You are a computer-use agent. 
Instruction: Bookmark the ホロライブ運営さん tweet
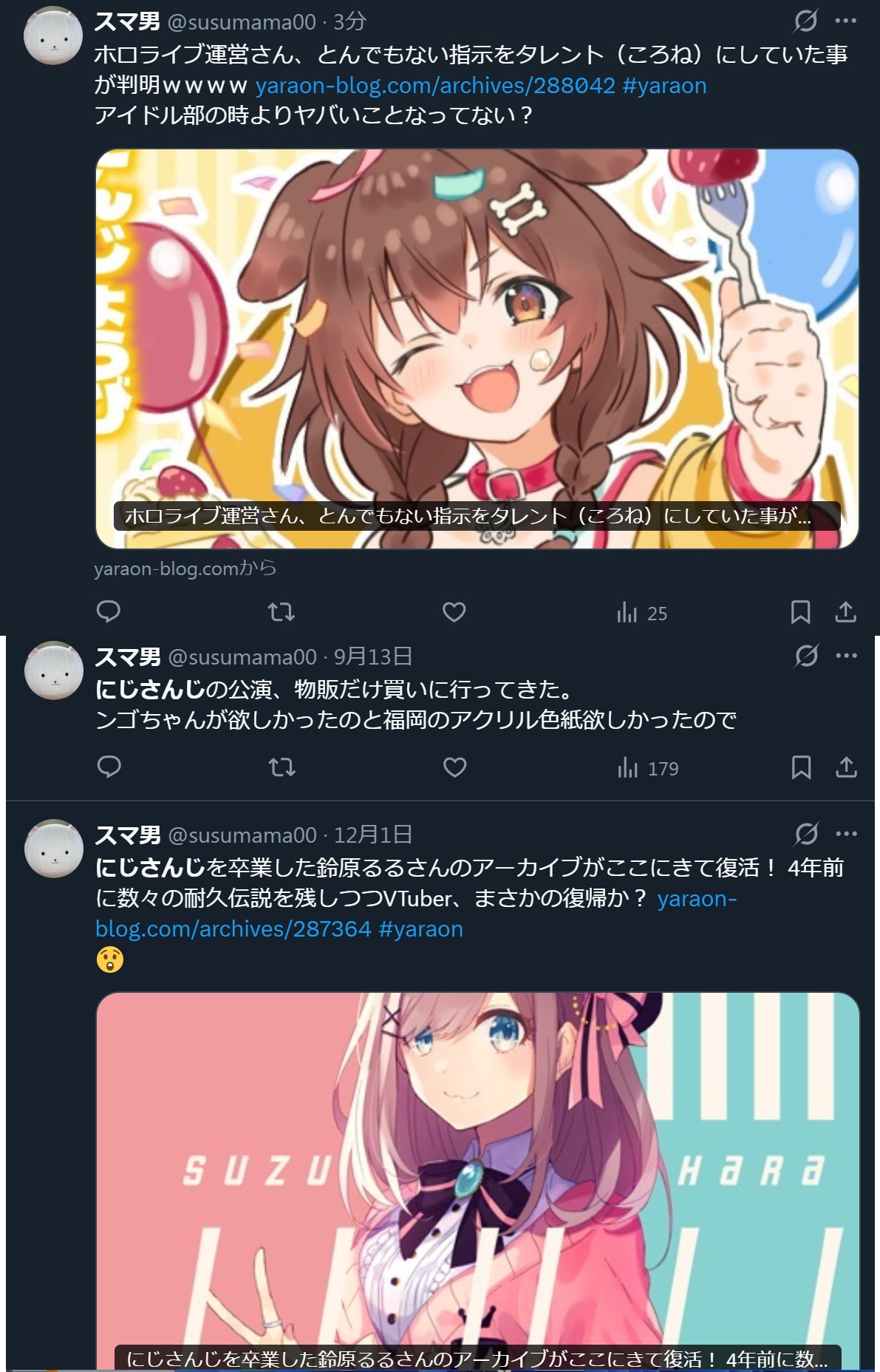click(x=800, y=612)
